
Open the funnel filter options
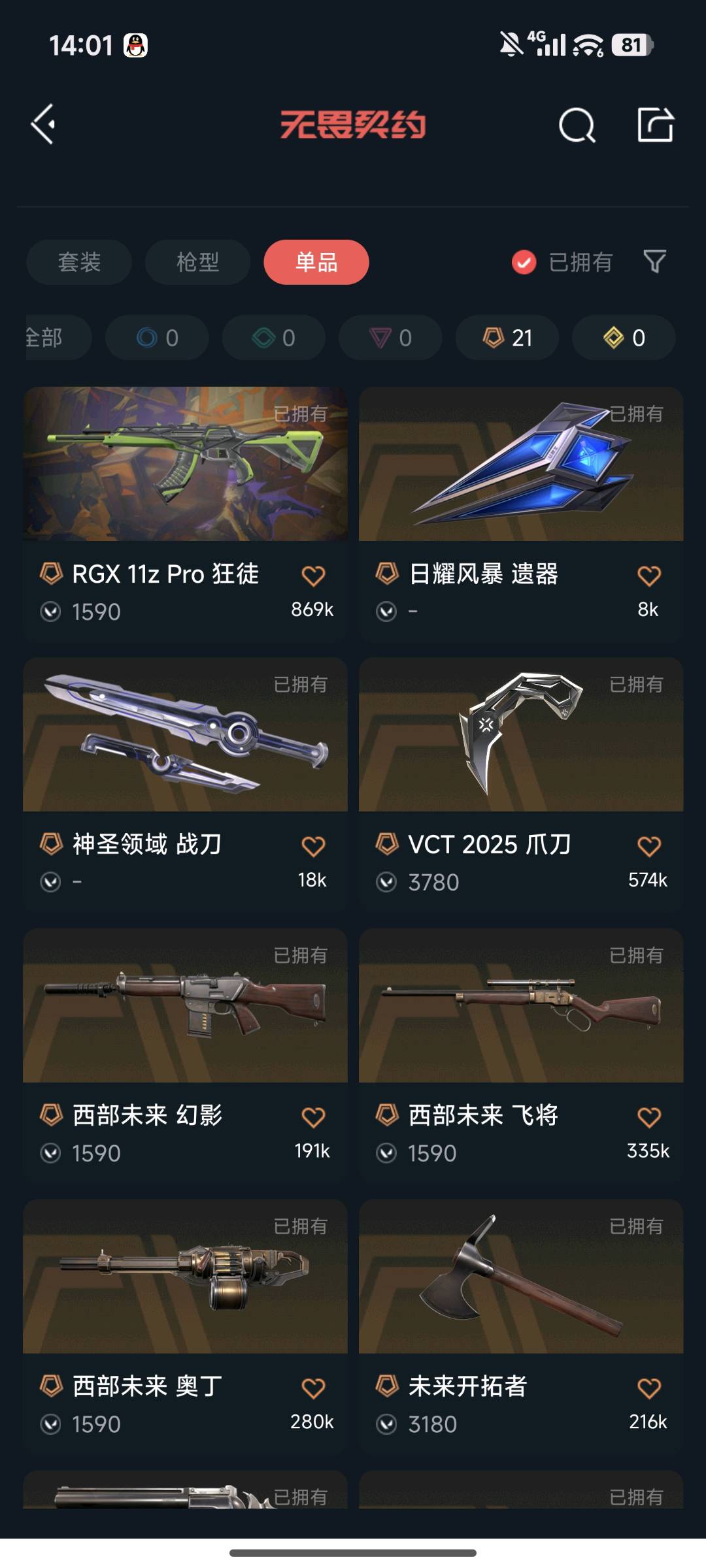[x=654, y=261]
